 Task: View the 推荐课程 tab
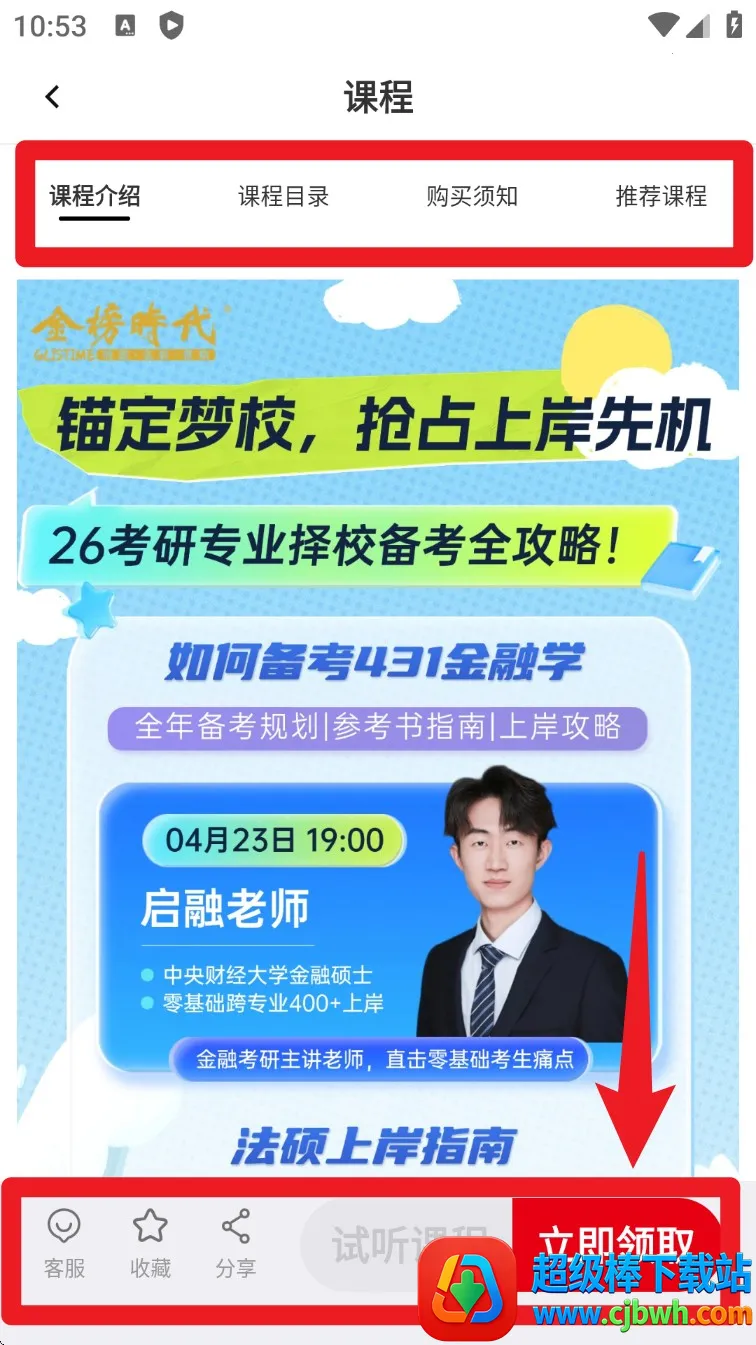661,196
